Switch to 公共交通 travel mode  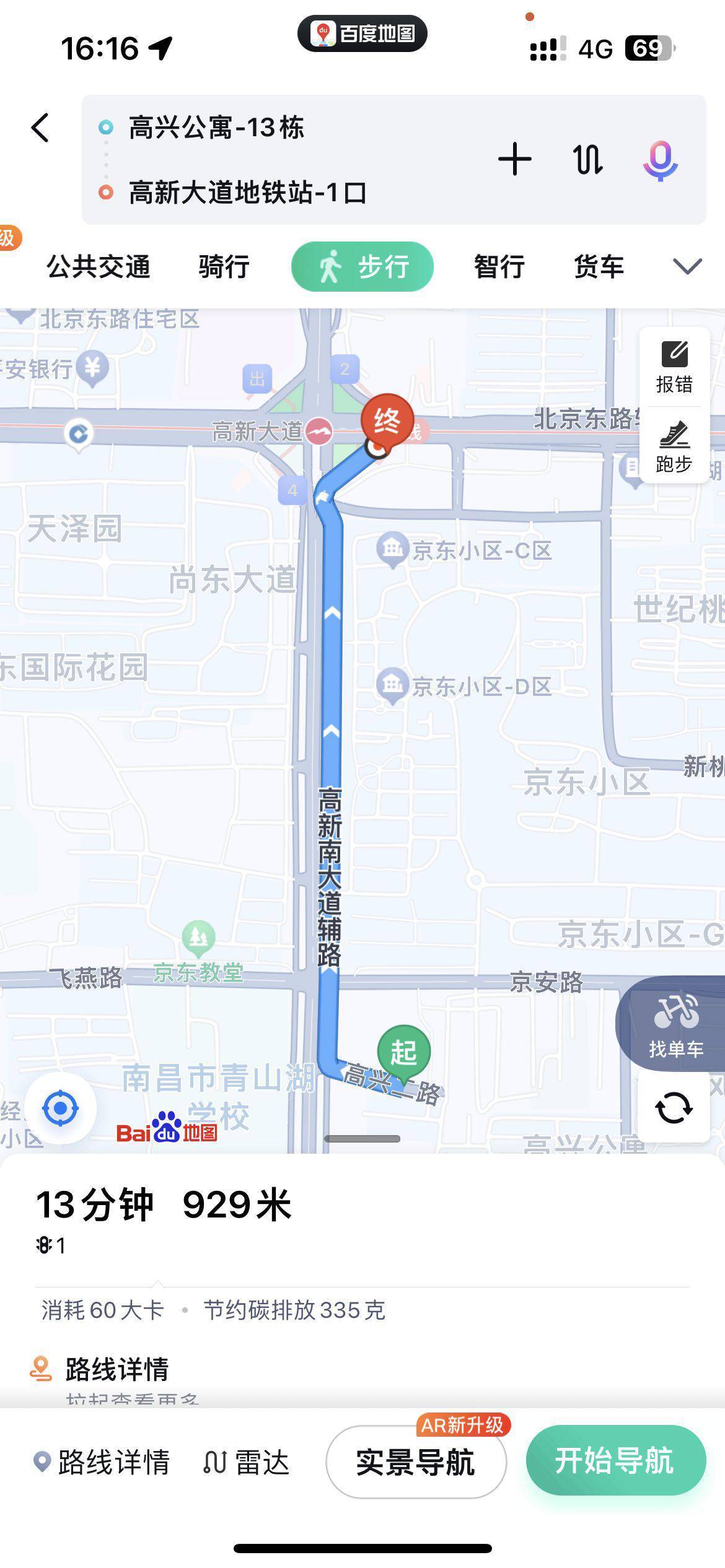point(99,267)
